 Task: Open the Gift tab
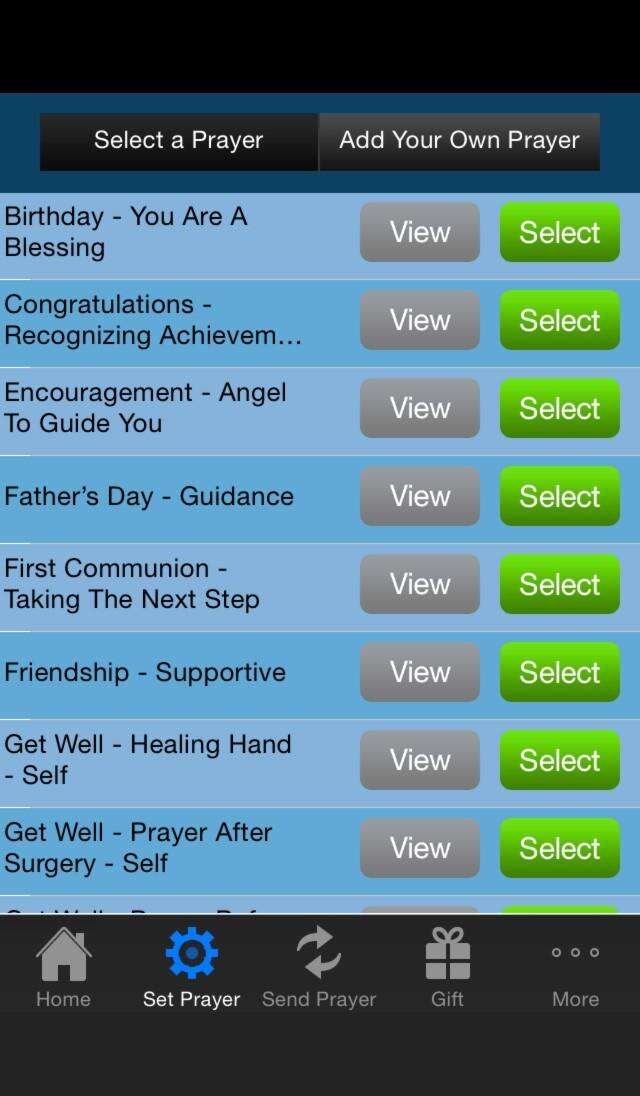point(447,968)
